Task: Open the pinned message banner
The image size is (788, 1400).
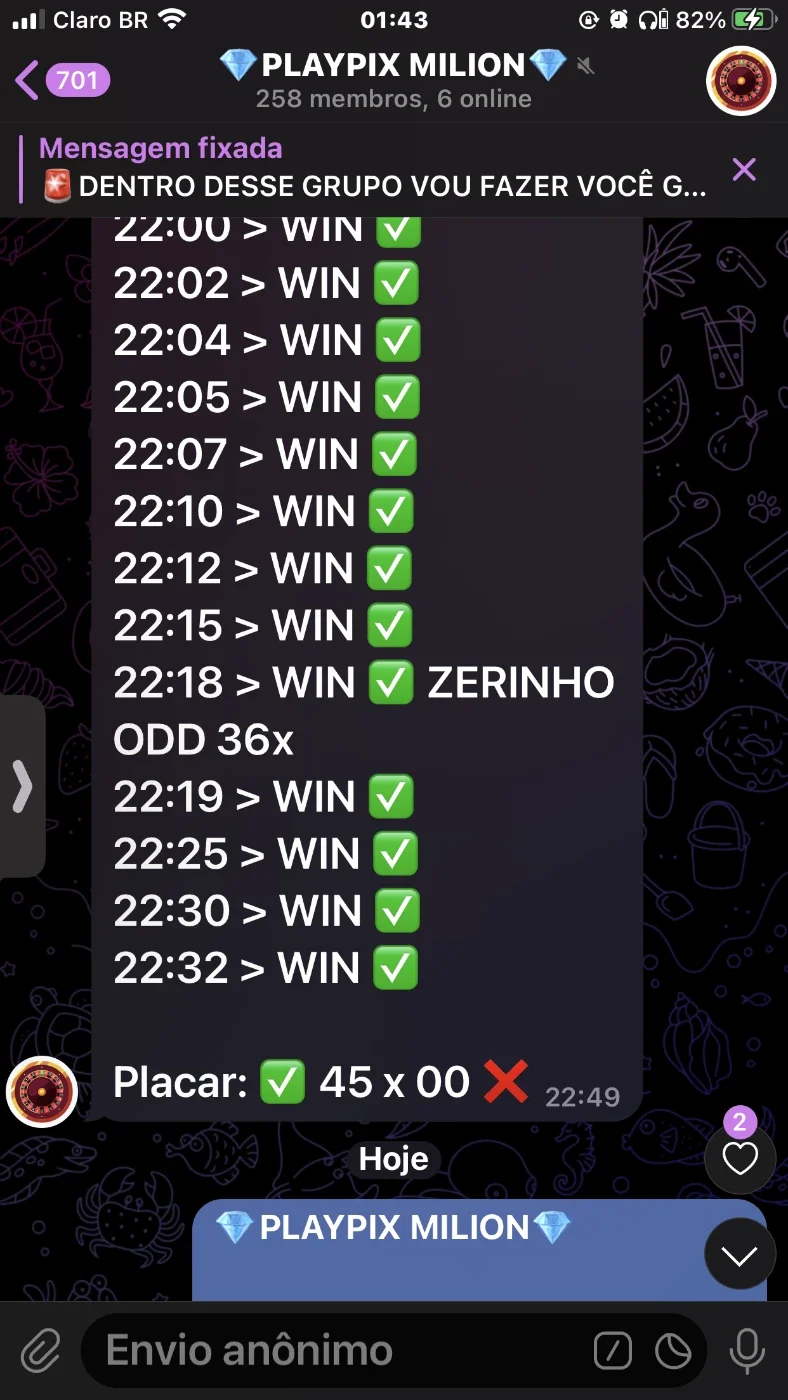Action: point(372,168)
